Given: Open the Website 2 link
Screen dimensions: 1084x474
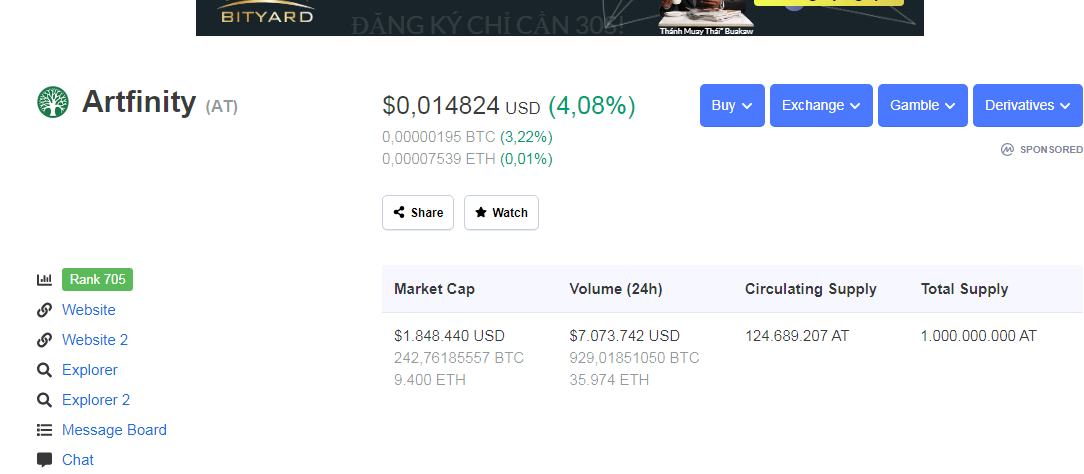Looking at the screenshot, I should pos(95,340).
